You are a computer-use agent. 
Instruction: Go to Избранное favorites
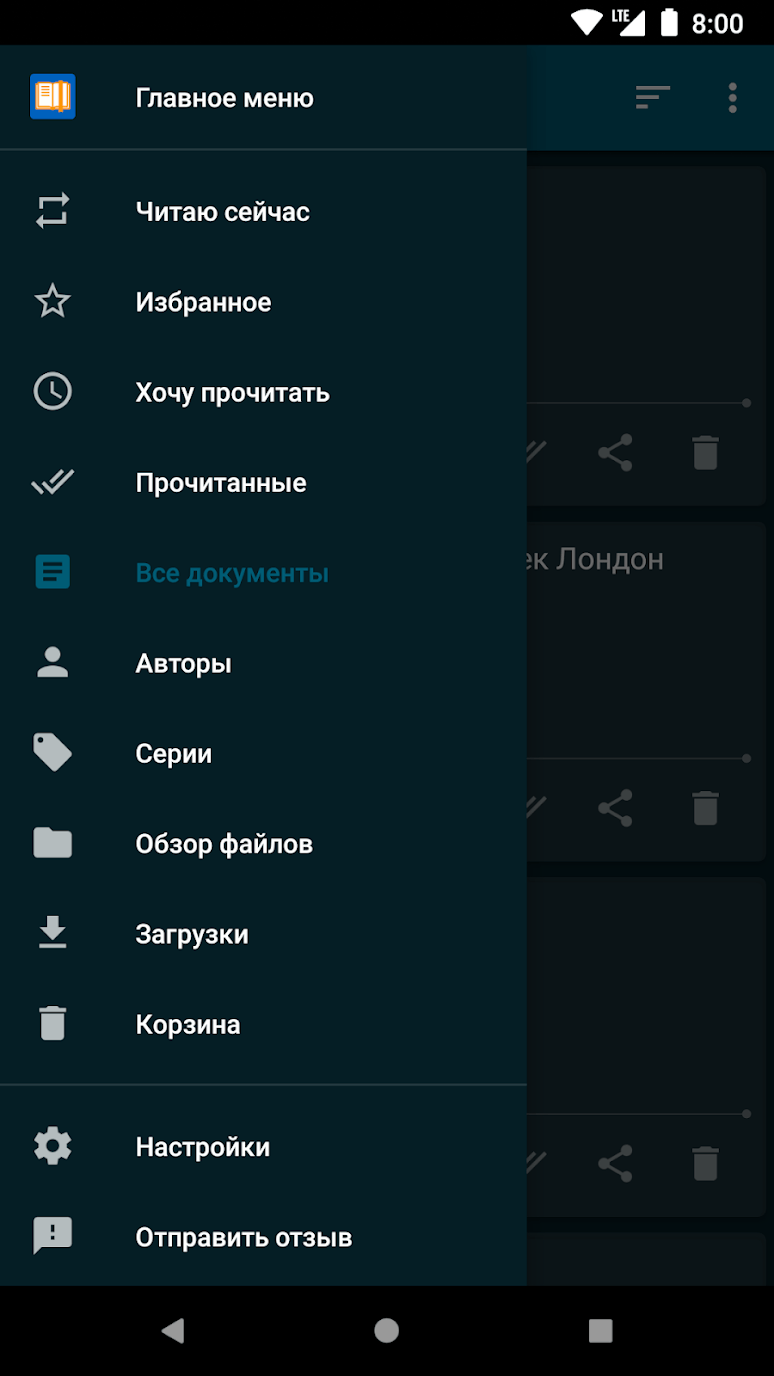pos(203,302)
